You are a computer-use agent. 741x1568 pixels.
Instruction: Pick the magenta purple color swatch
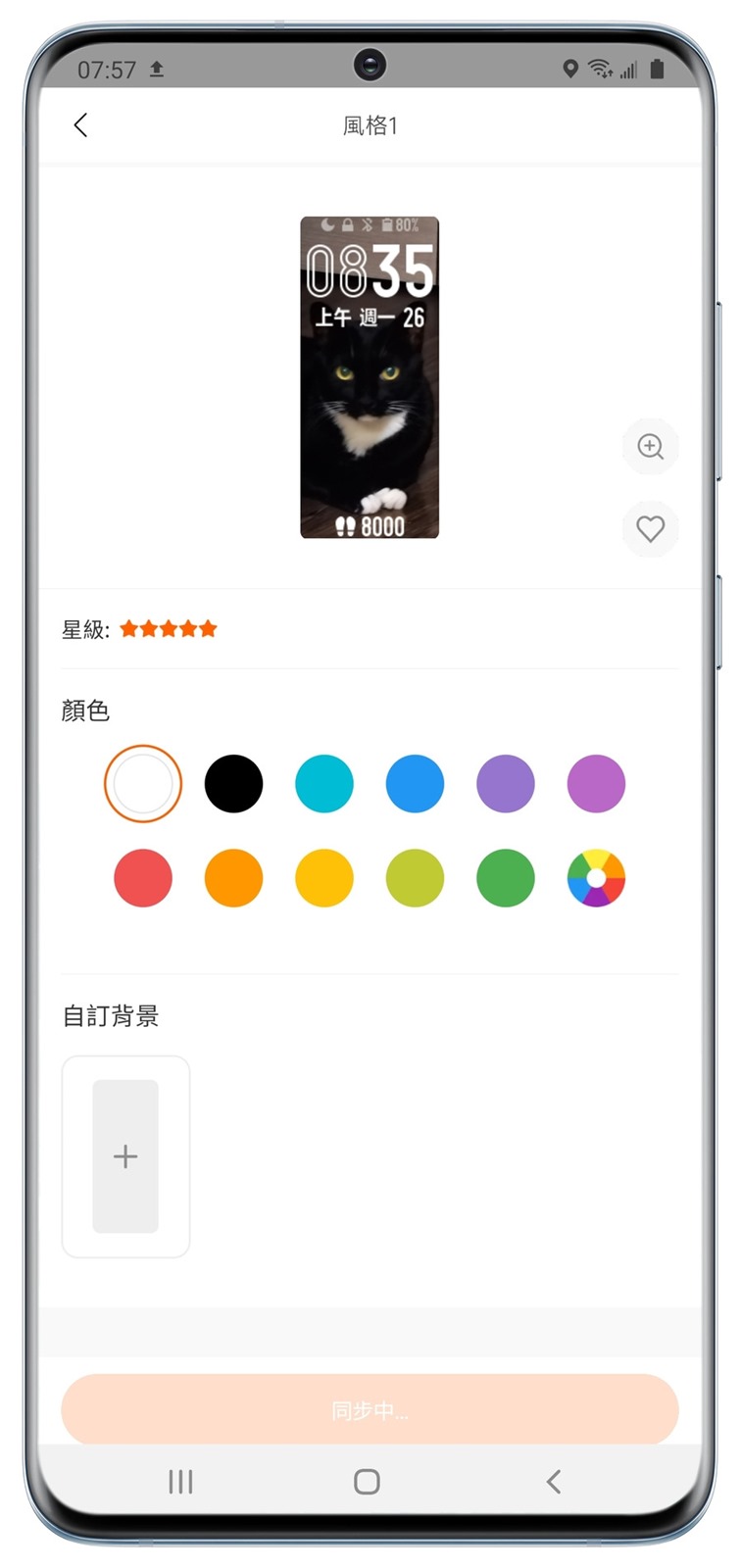tap(596, 784)
